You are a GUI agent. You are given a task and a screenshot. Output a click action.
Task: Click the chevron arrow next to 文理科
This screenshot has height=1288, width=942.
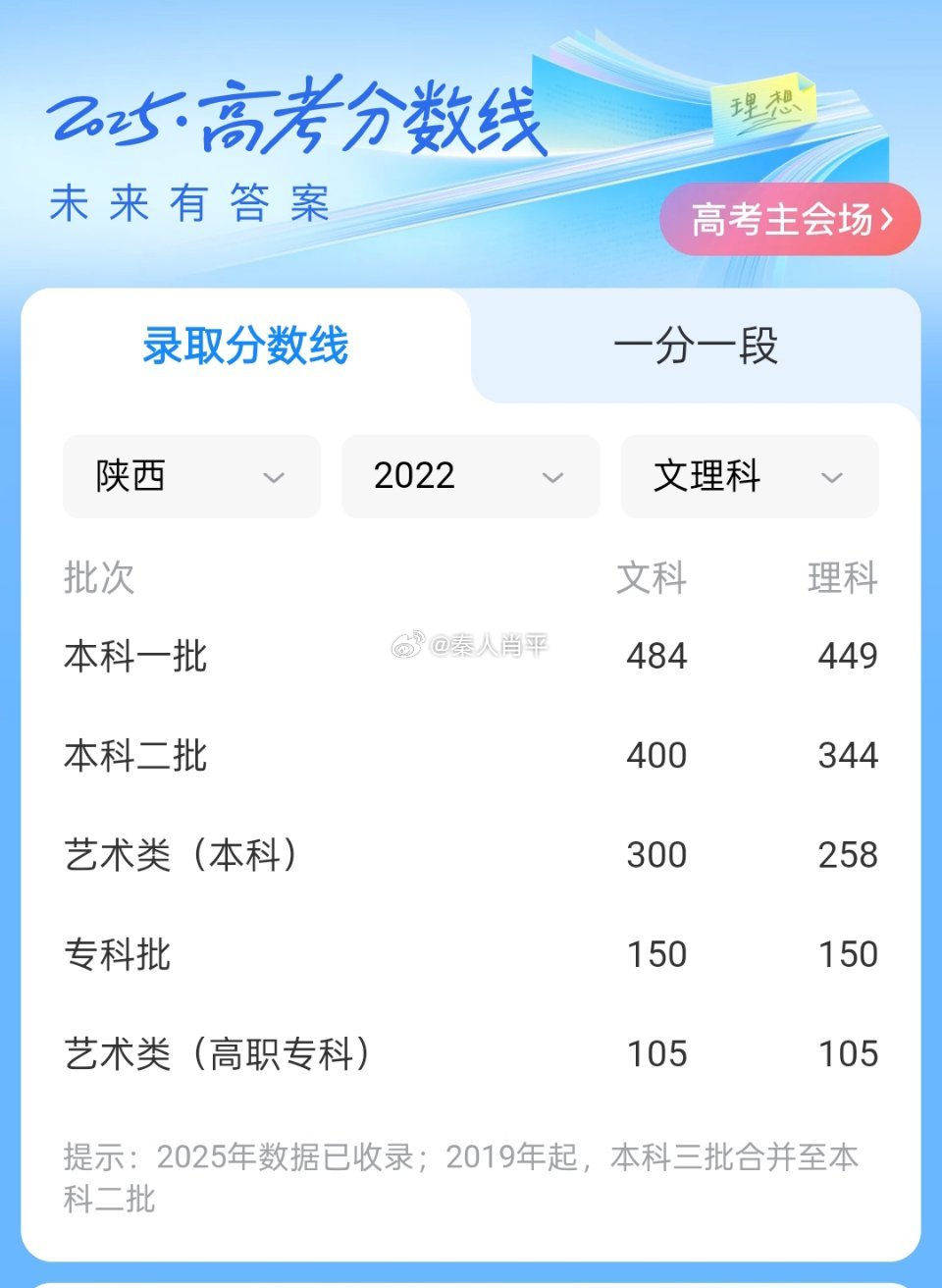point(834,478)
